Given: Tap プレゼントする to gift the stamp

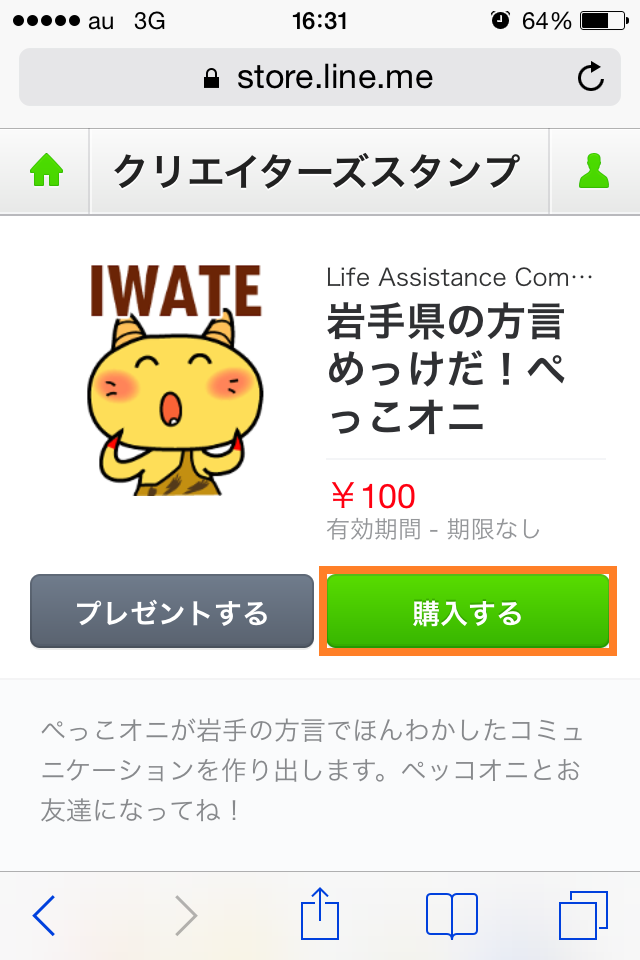Looking at the screenshot, I should (x=172, y=612).
